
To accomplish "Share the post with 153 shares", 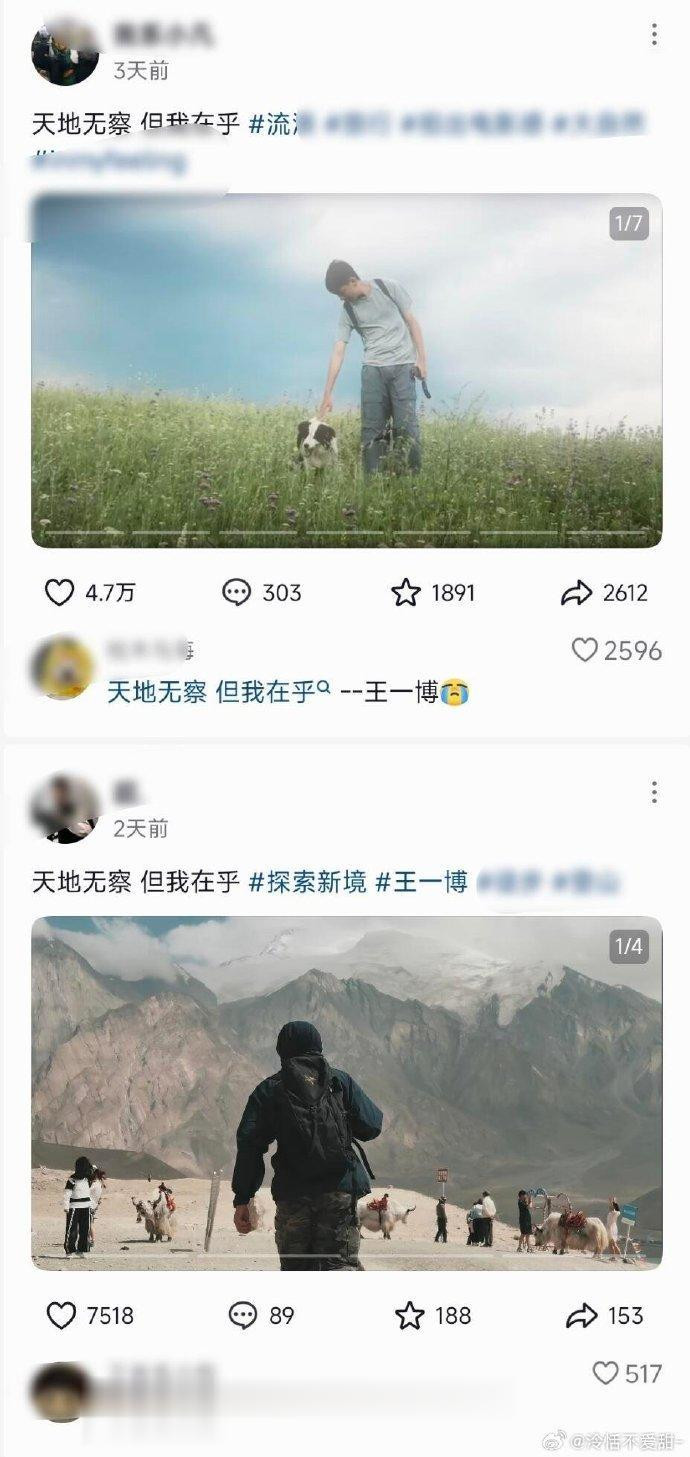I will pyautogui.click(x=581, y=1316).
